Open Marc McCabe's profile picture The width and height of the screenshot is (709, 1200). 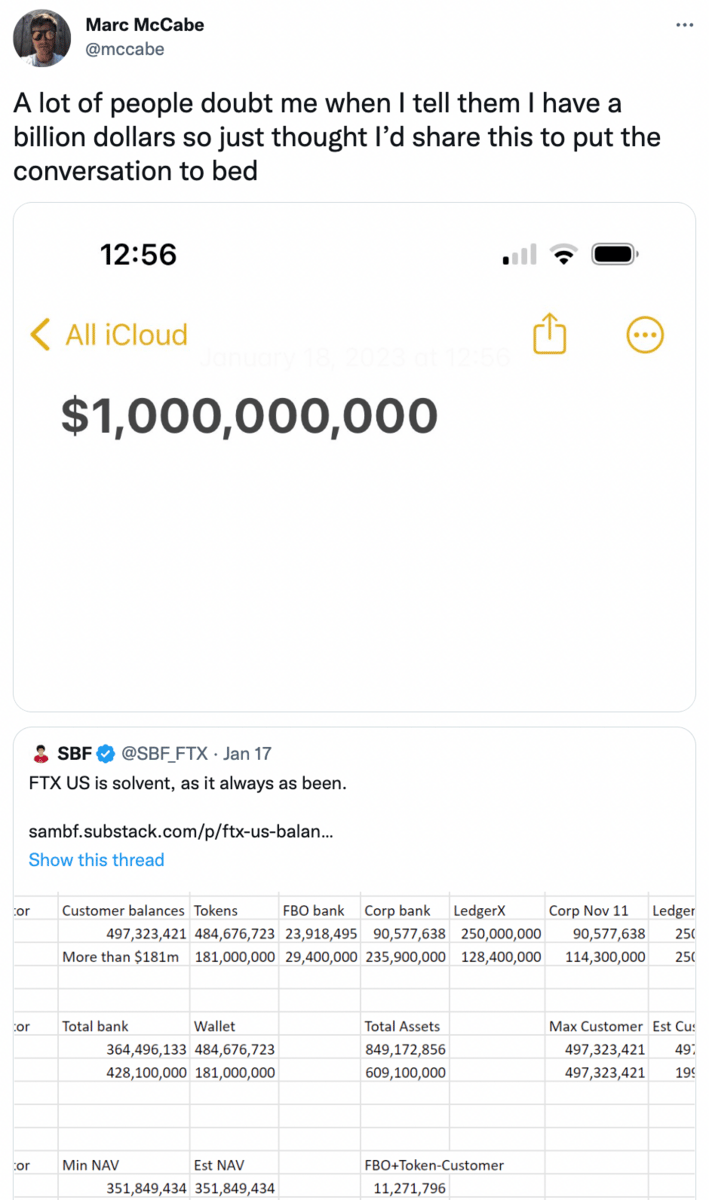[x=41, y=38]
